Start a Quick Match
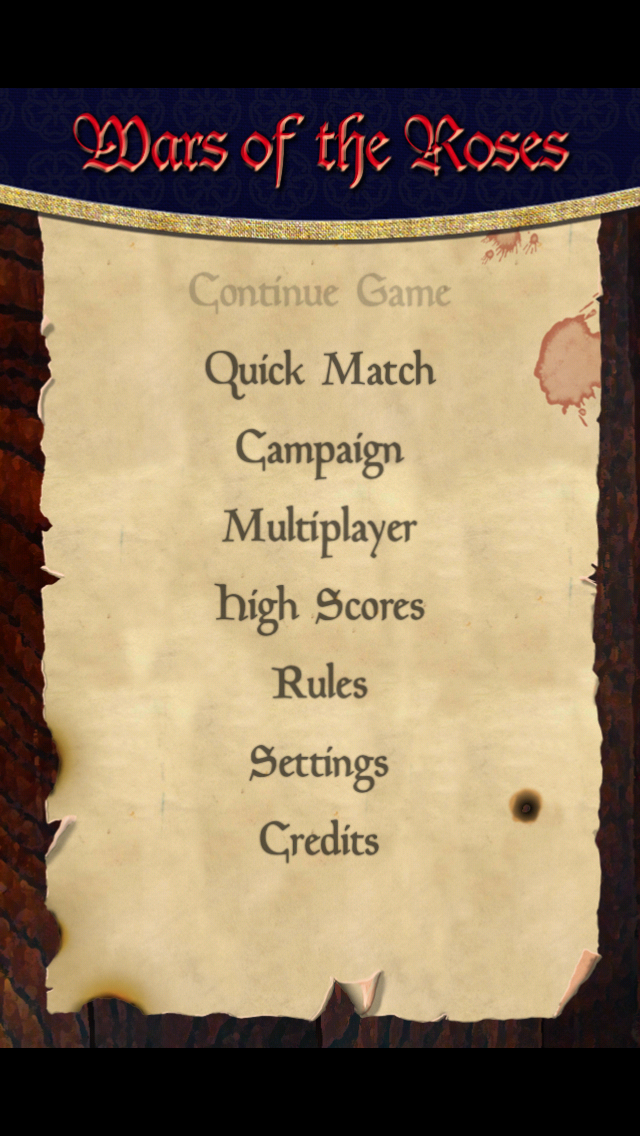This screenshot has width=640, height=1136. (320, 371)
